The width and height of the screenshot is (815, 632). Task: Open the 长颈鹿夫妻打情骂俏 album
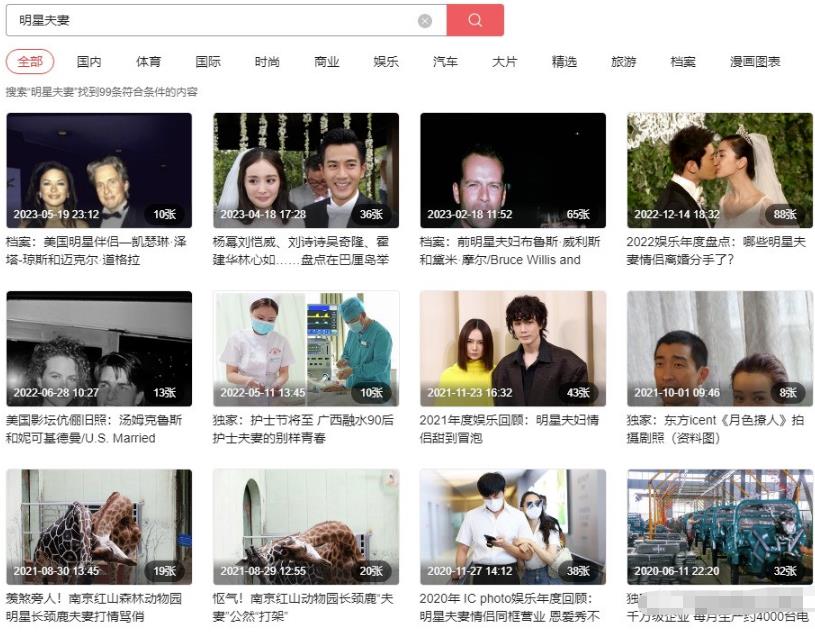(x=99, y=527)
